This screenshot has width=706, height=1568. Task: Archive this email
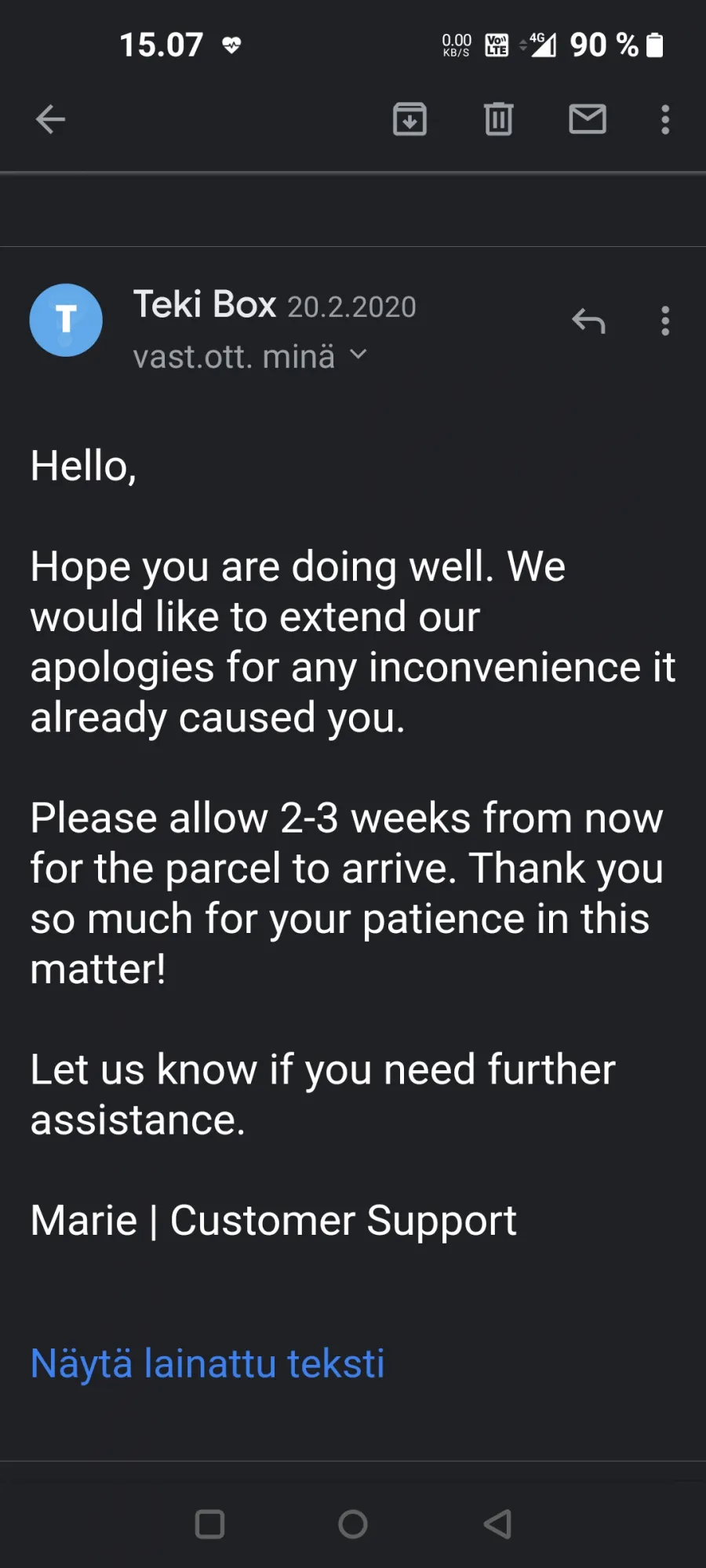409,119
